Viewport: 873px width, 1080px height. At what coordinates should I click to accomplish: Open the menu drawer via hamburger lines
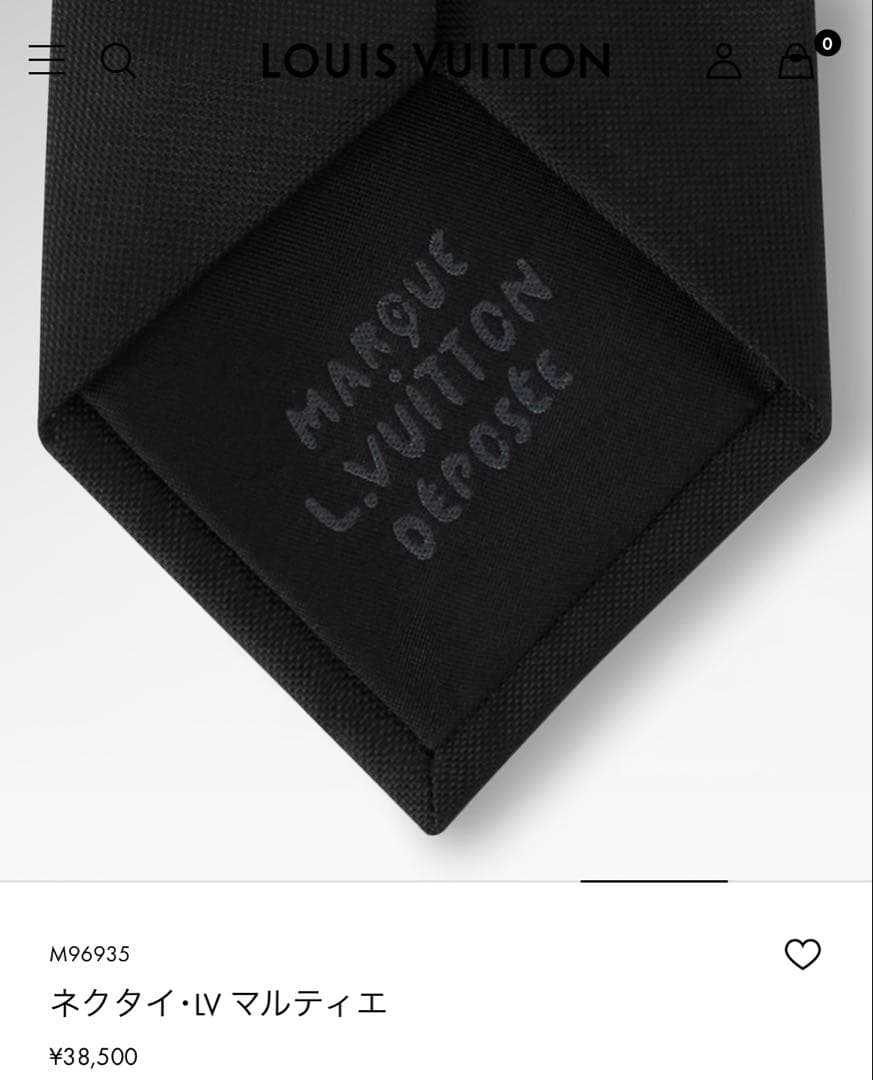[x=45, y=62]
